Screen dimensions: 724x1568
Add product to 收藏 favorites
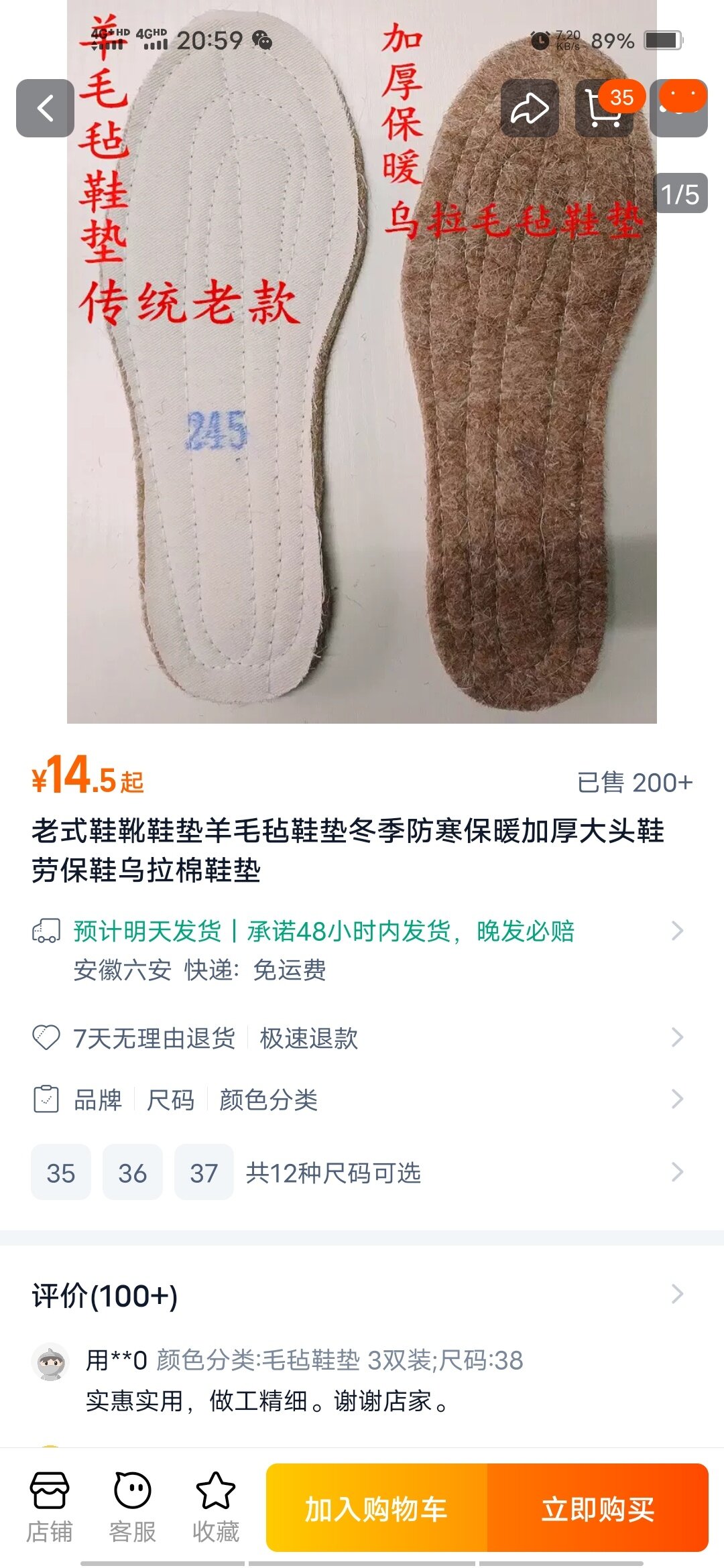216,1508
